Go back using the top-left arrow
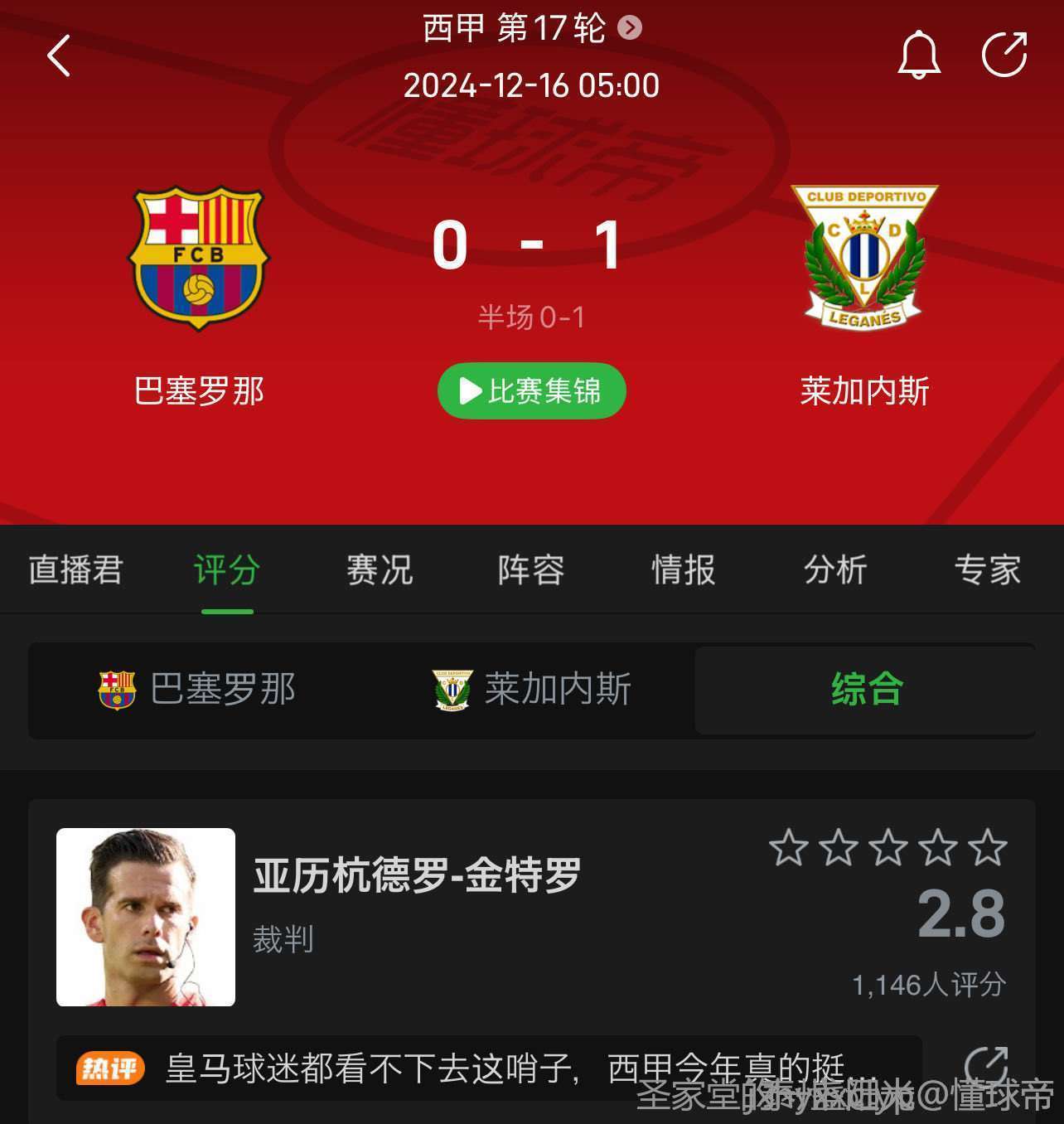 (x=59, y=56)
